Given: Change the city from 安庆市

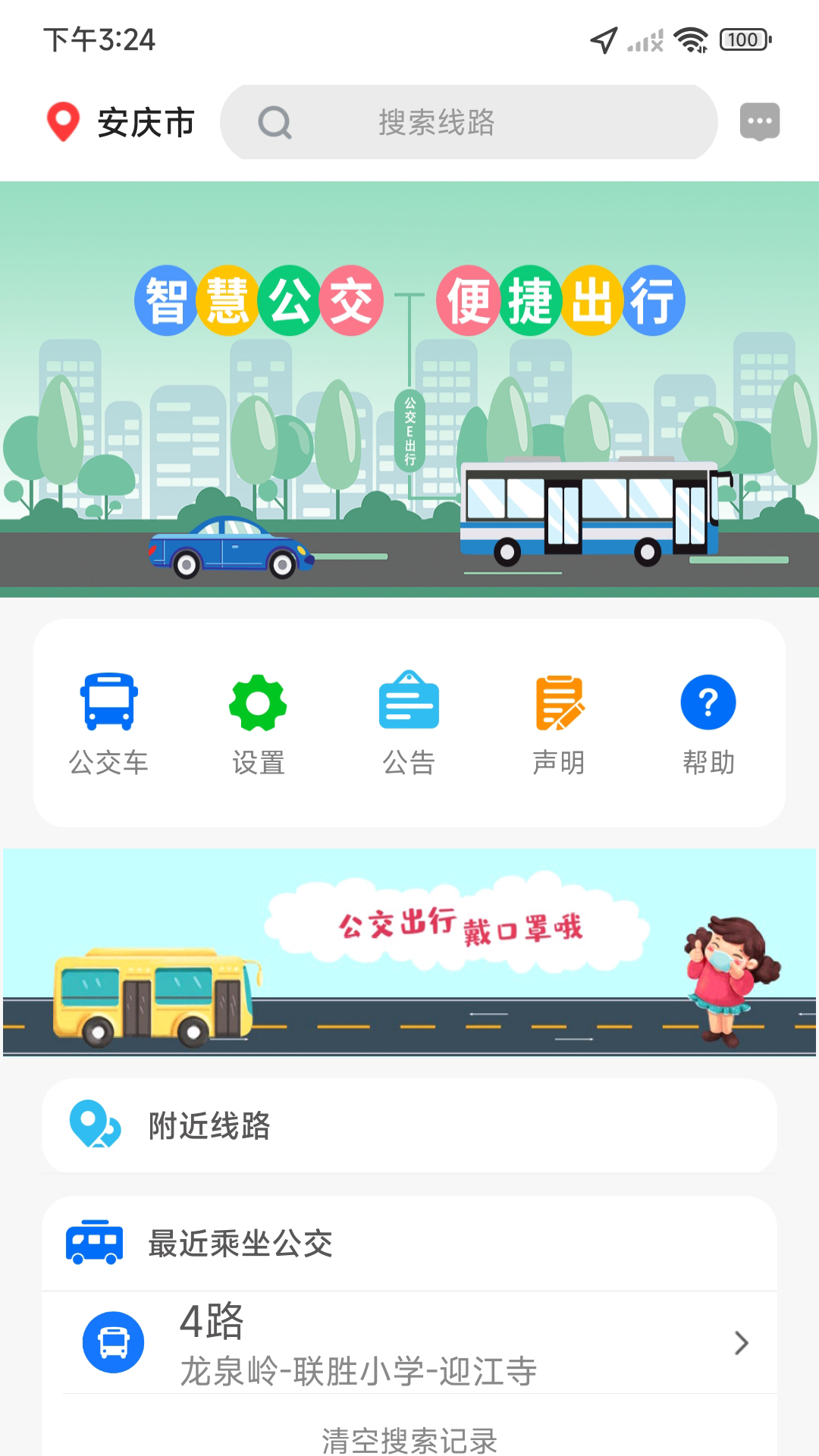Looking at the screenshot, I should point(121,122).
